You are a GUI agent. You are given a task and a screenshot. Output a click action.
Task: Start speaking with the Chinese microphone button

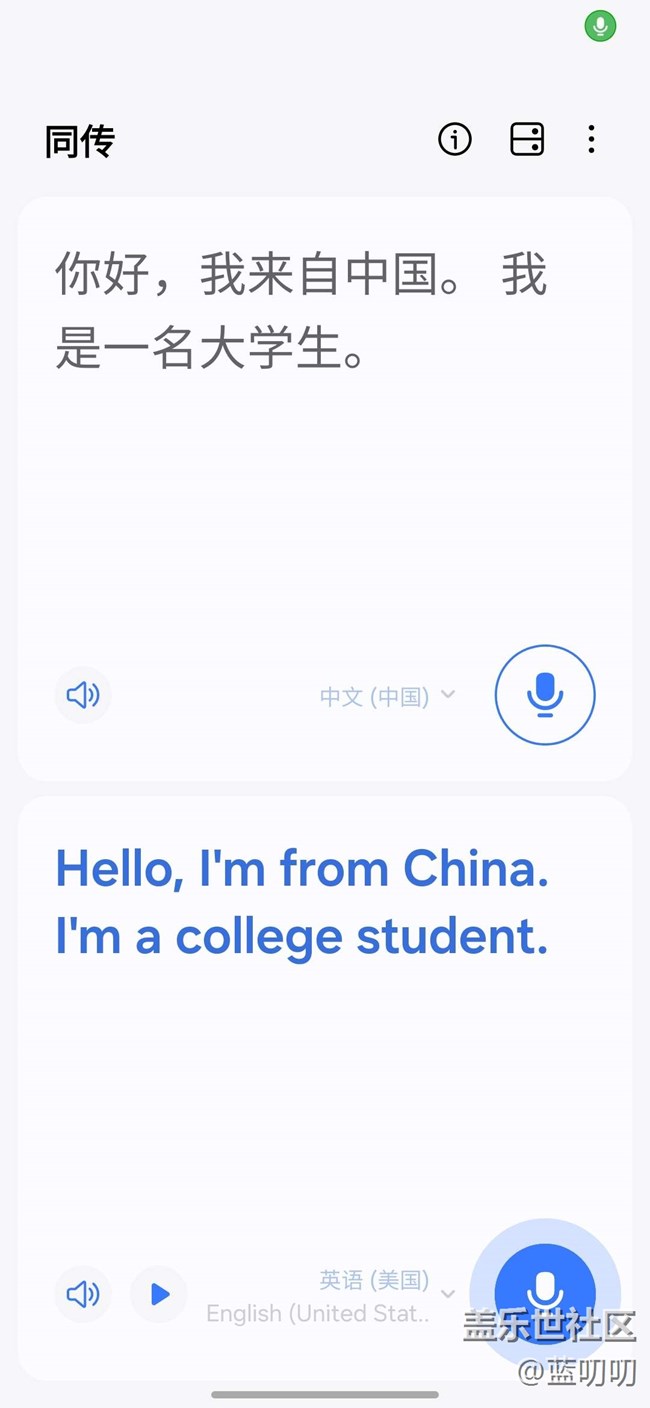click(545, 694)
